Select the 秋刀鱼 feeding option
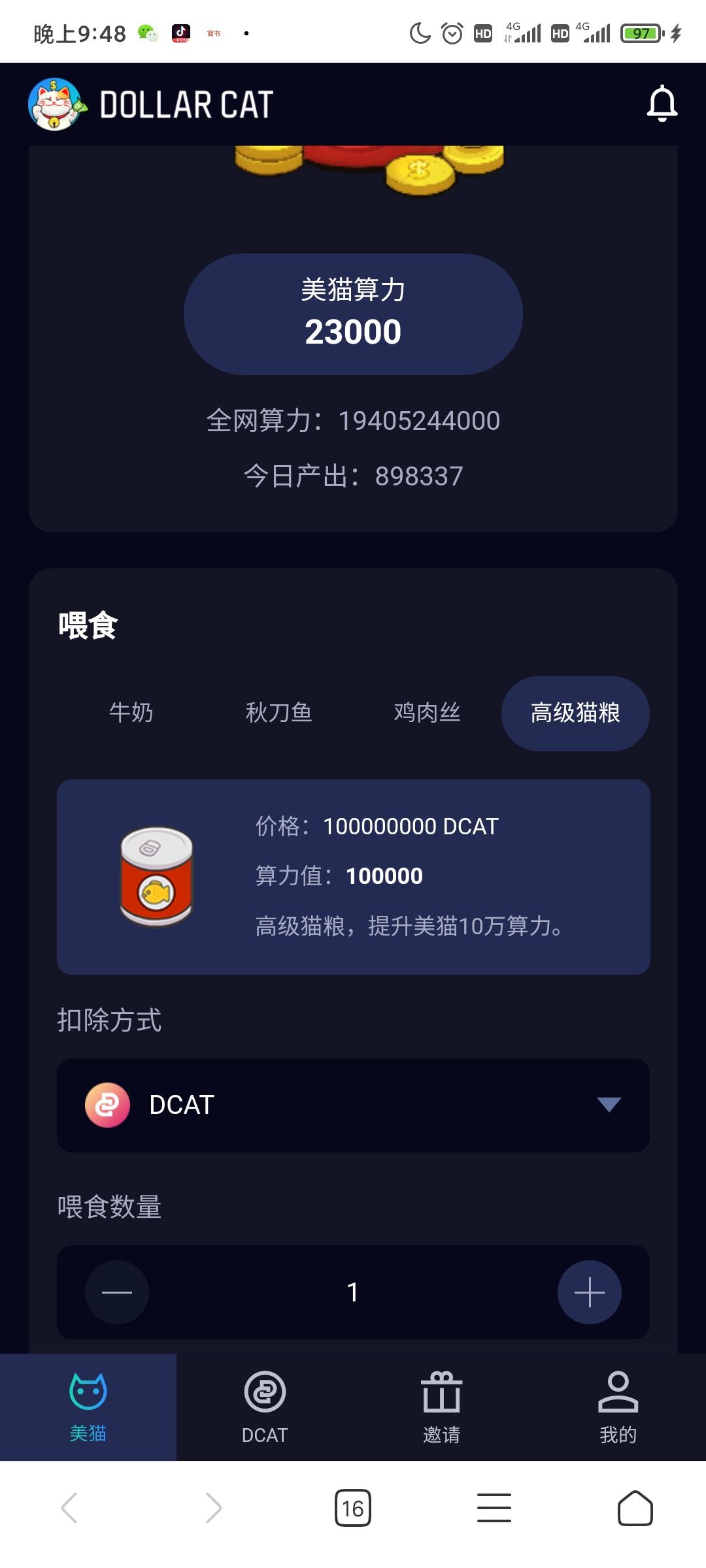706x1568 pixels. click(280, 713)
